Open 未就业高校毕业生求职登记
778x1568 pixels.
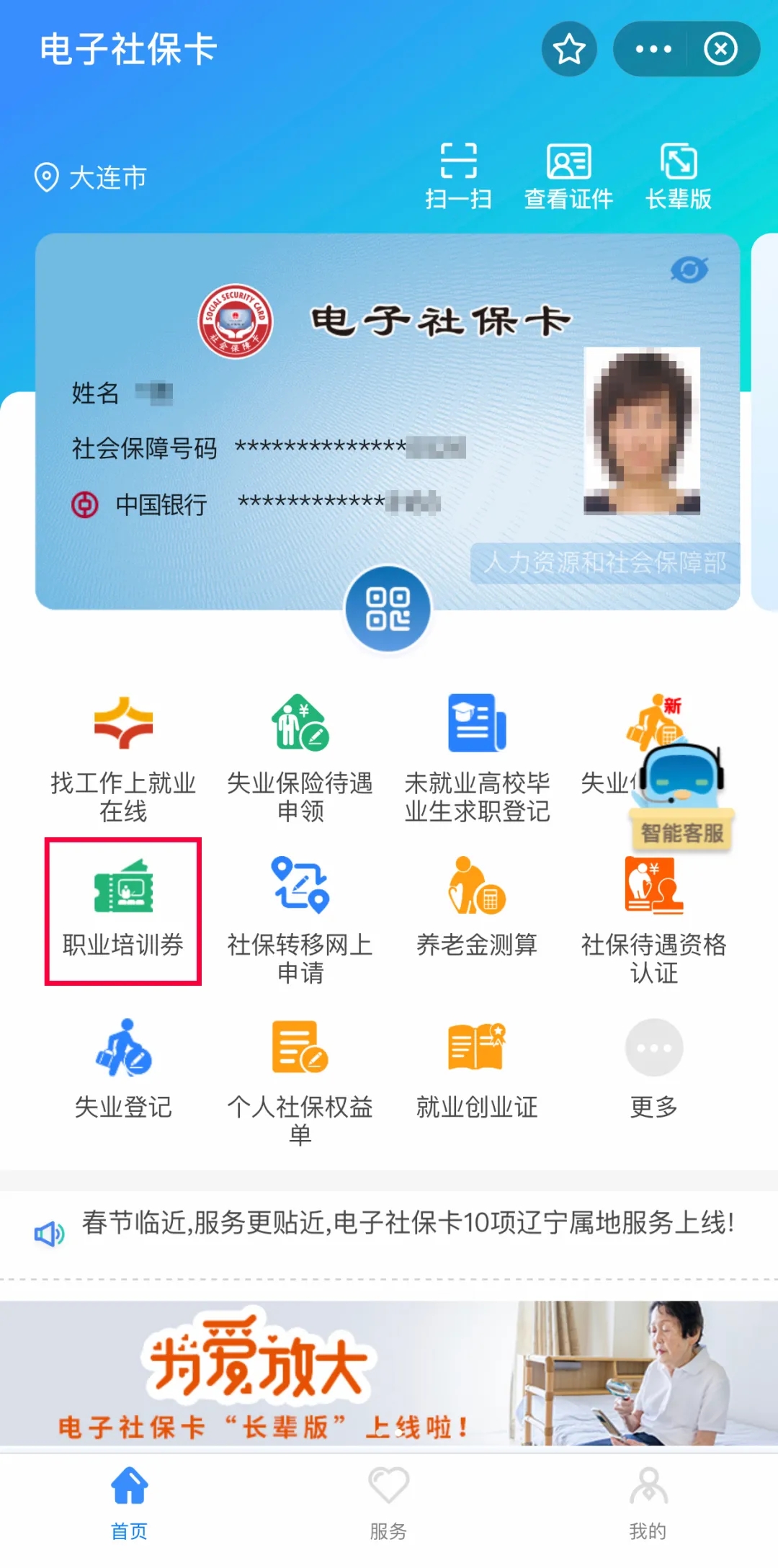coord(477,757)
